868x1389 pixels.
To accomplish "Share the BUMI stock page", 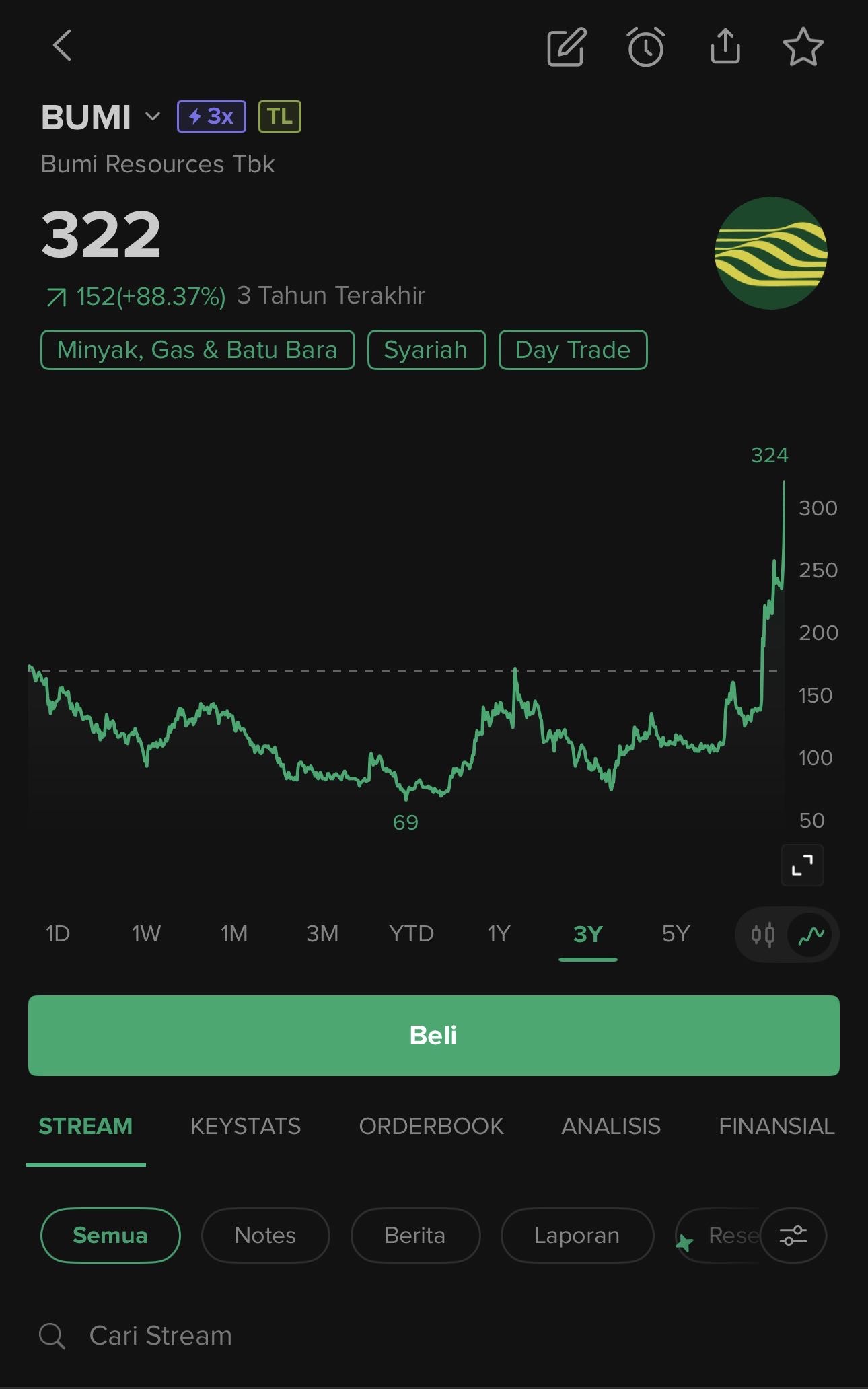I will [x=725, y=46].
